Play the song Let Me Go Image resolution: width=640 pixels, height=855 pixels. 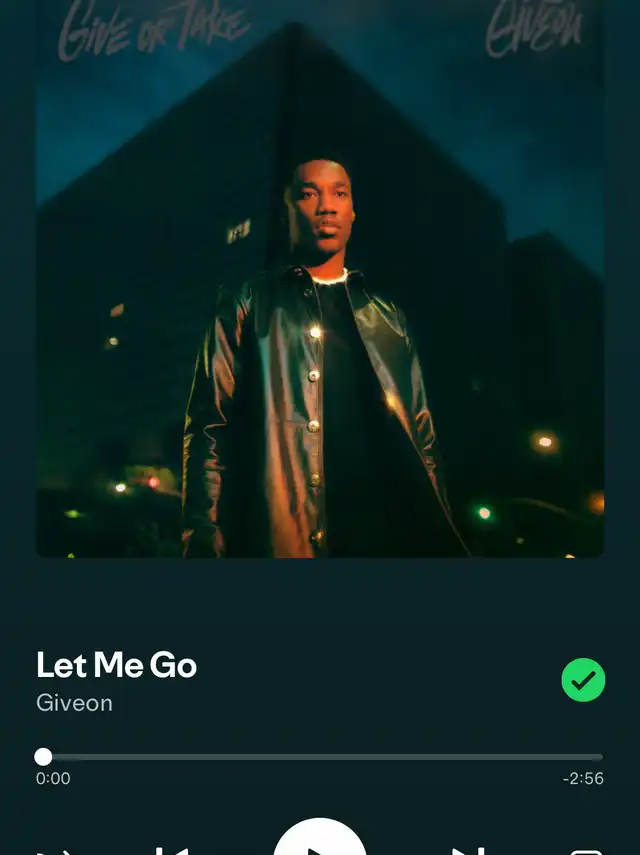320,843
